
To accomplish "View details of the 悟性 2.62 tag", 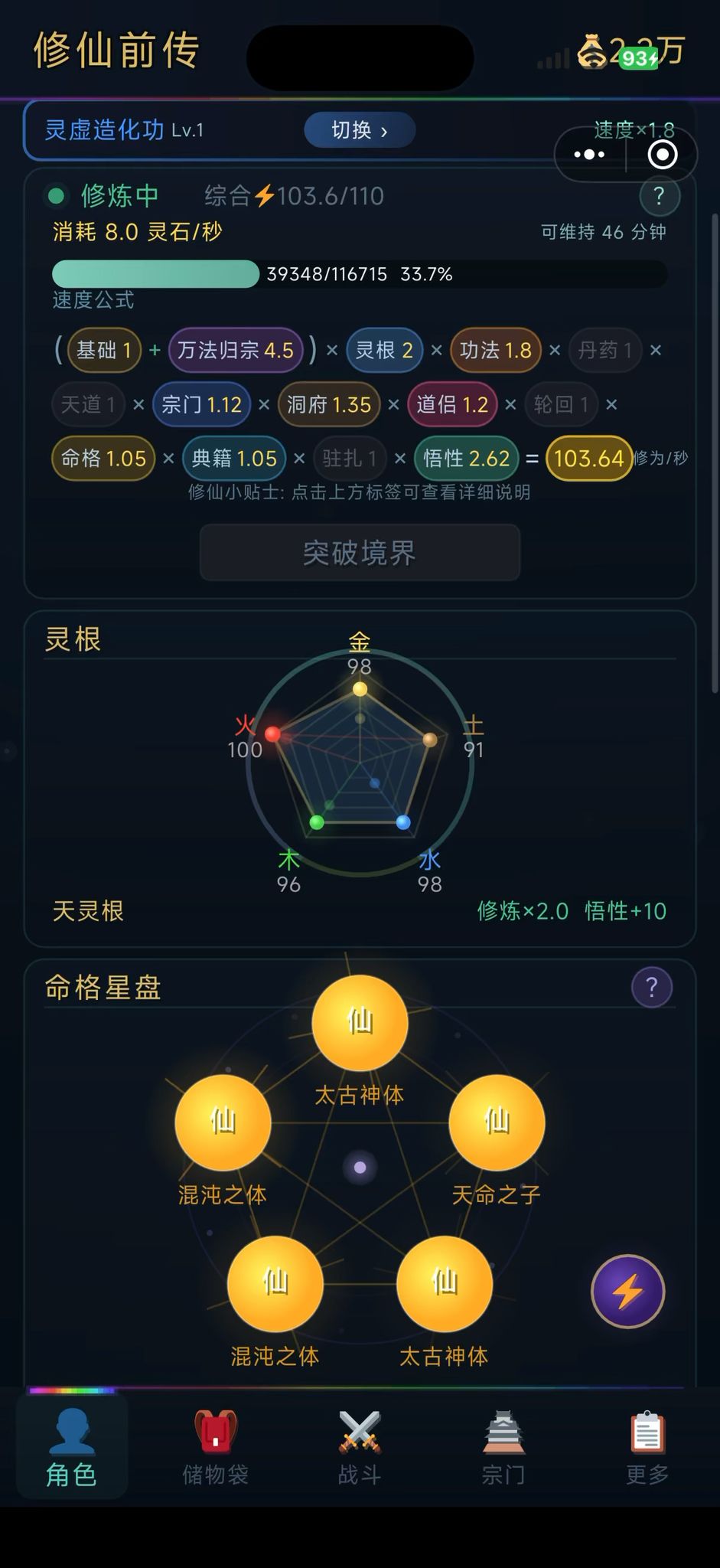I will click(466, 459).
